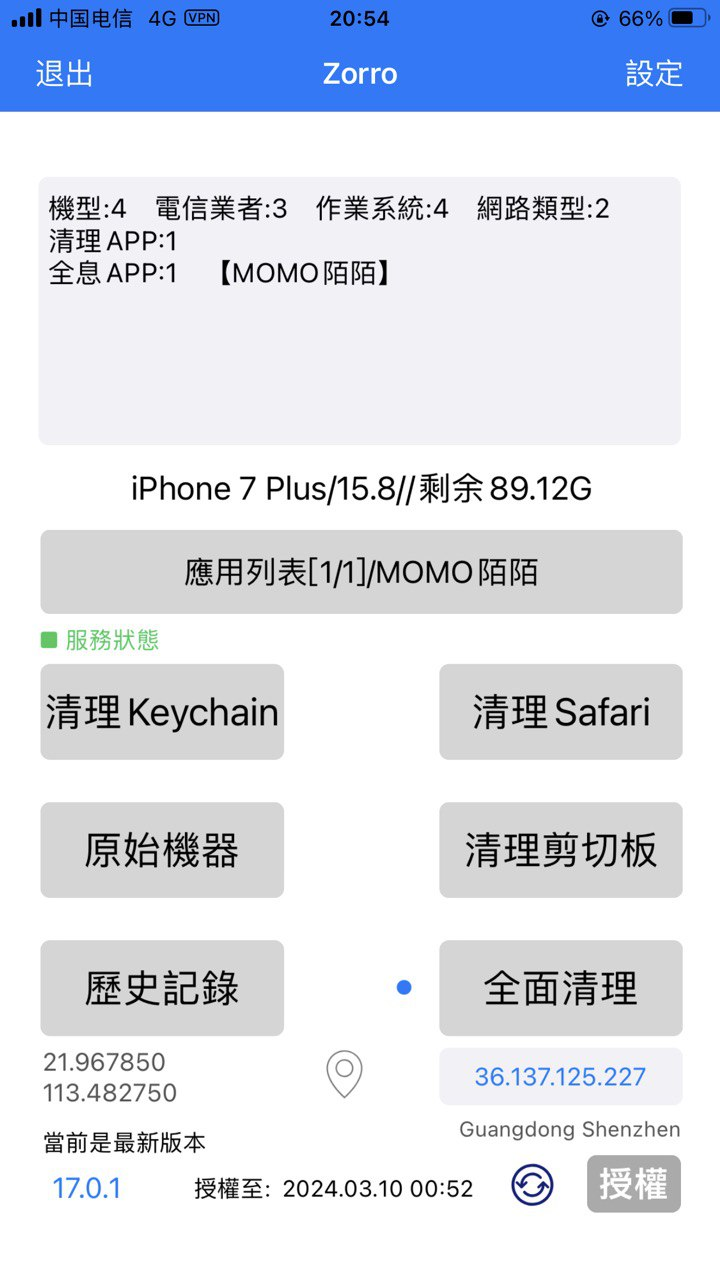This screenshot has width=720, height=1280.
Task: Open 設定 settings
Action: (x=654, y=74)
